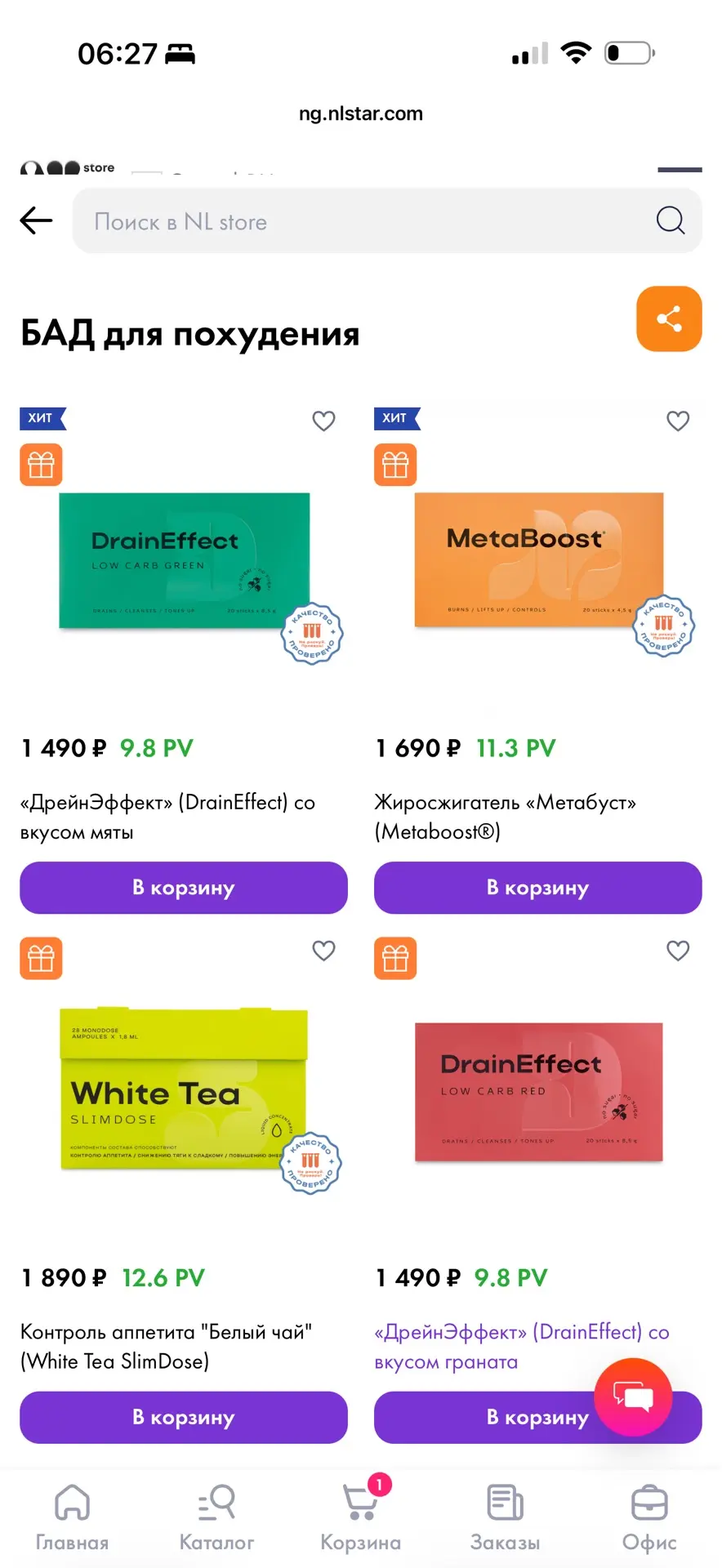Screen dimensions: 722x1568
Task: Add Metaboost to favorites
Action: tap(678, 421)
